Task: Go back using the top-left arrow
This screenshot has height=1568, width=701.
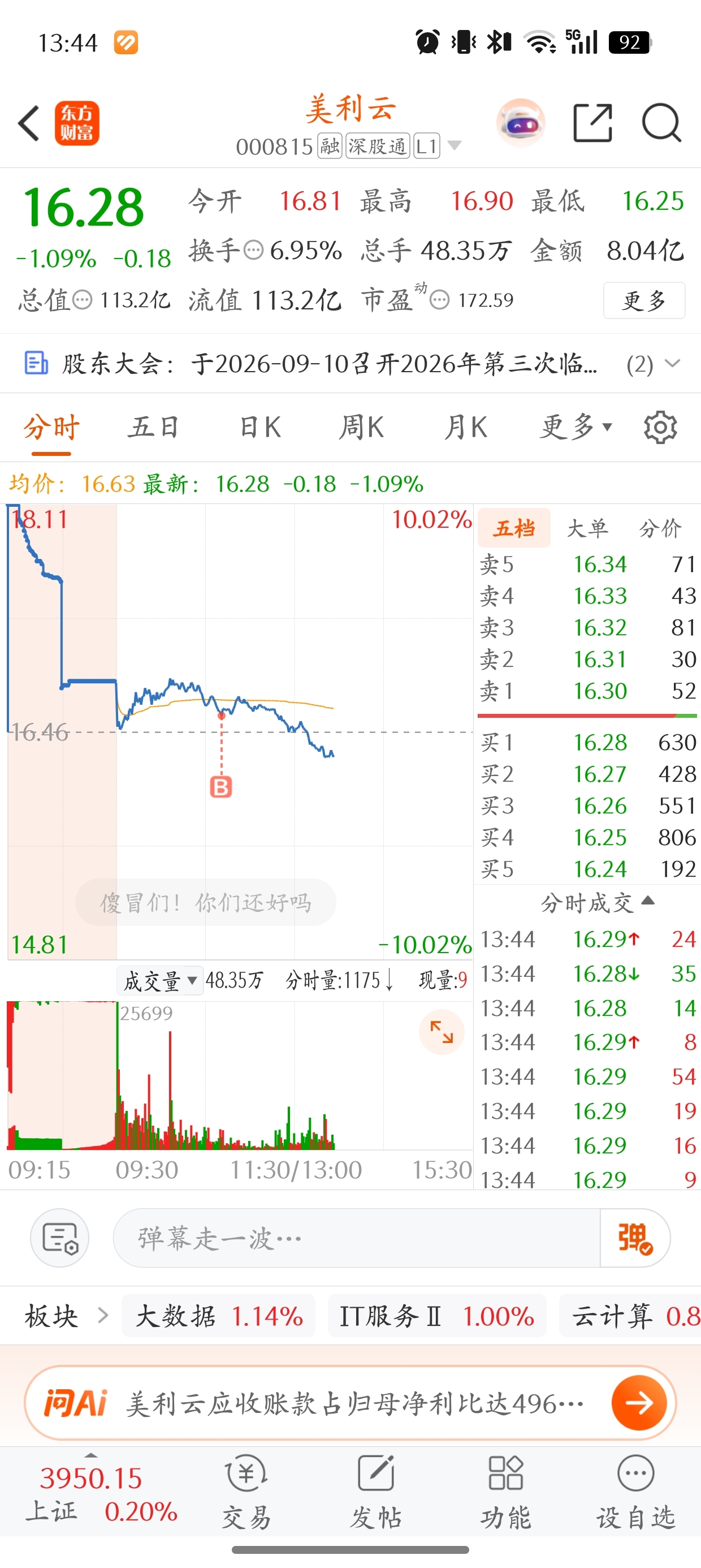Action: [x=29, y=123]
